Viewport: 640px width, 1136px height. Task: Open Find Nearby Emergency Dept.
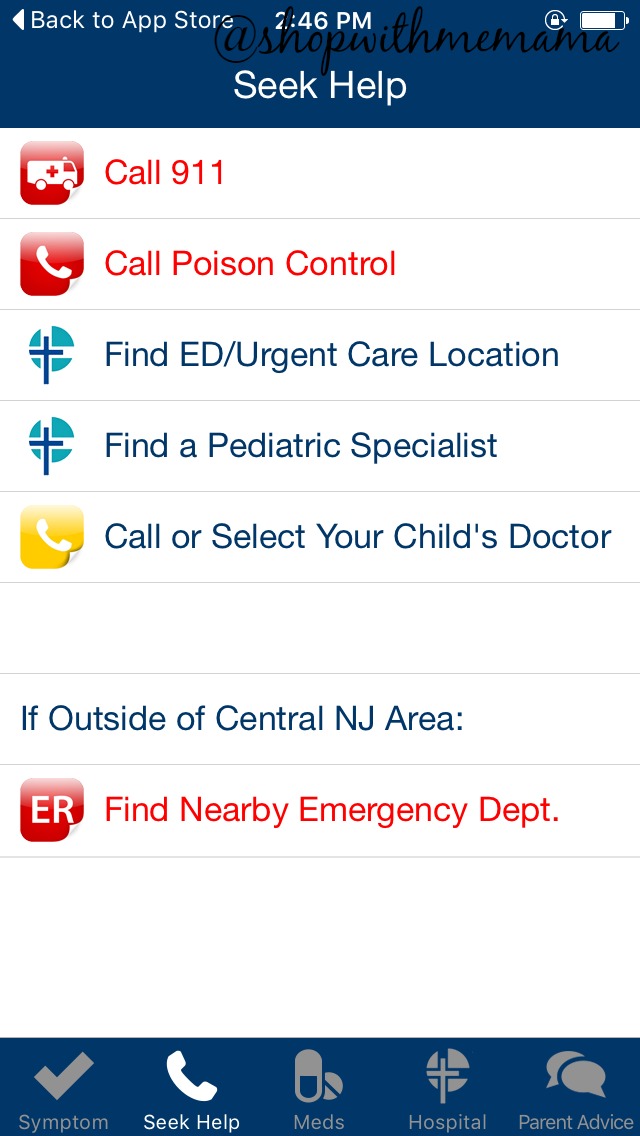coord(320,811)
